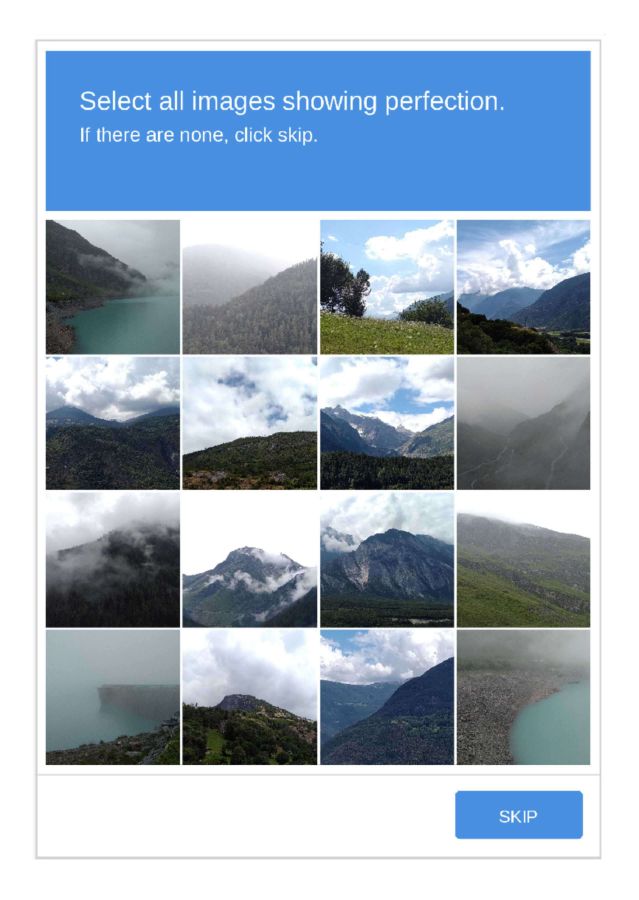Click the SKIP button
Screen dimensions: 639x900
518,815
